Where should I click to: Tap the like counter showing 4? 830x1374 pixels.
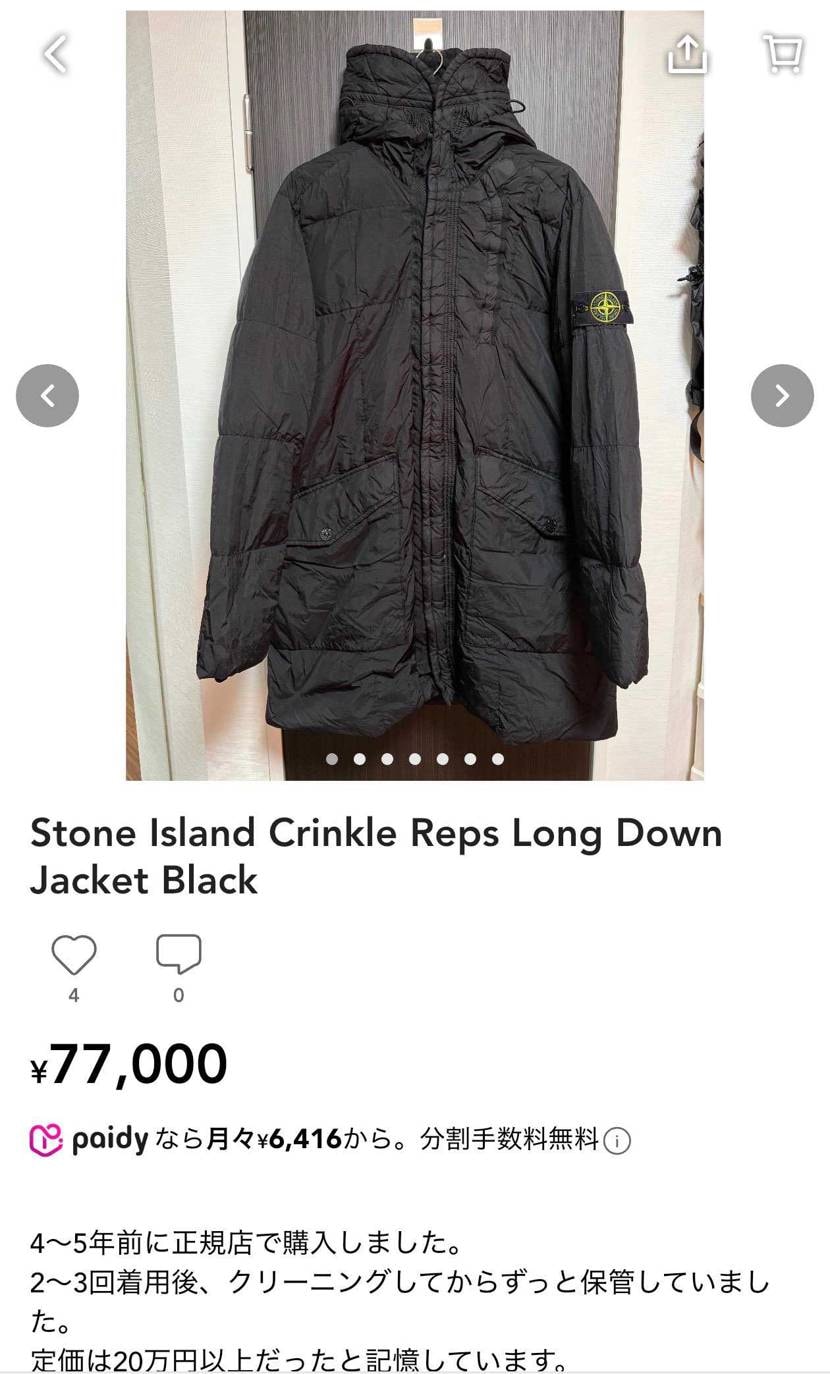coord(73,996)
